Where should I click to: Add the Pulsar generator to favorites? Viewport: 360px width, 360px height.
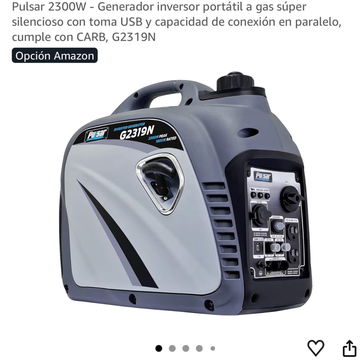315,348
